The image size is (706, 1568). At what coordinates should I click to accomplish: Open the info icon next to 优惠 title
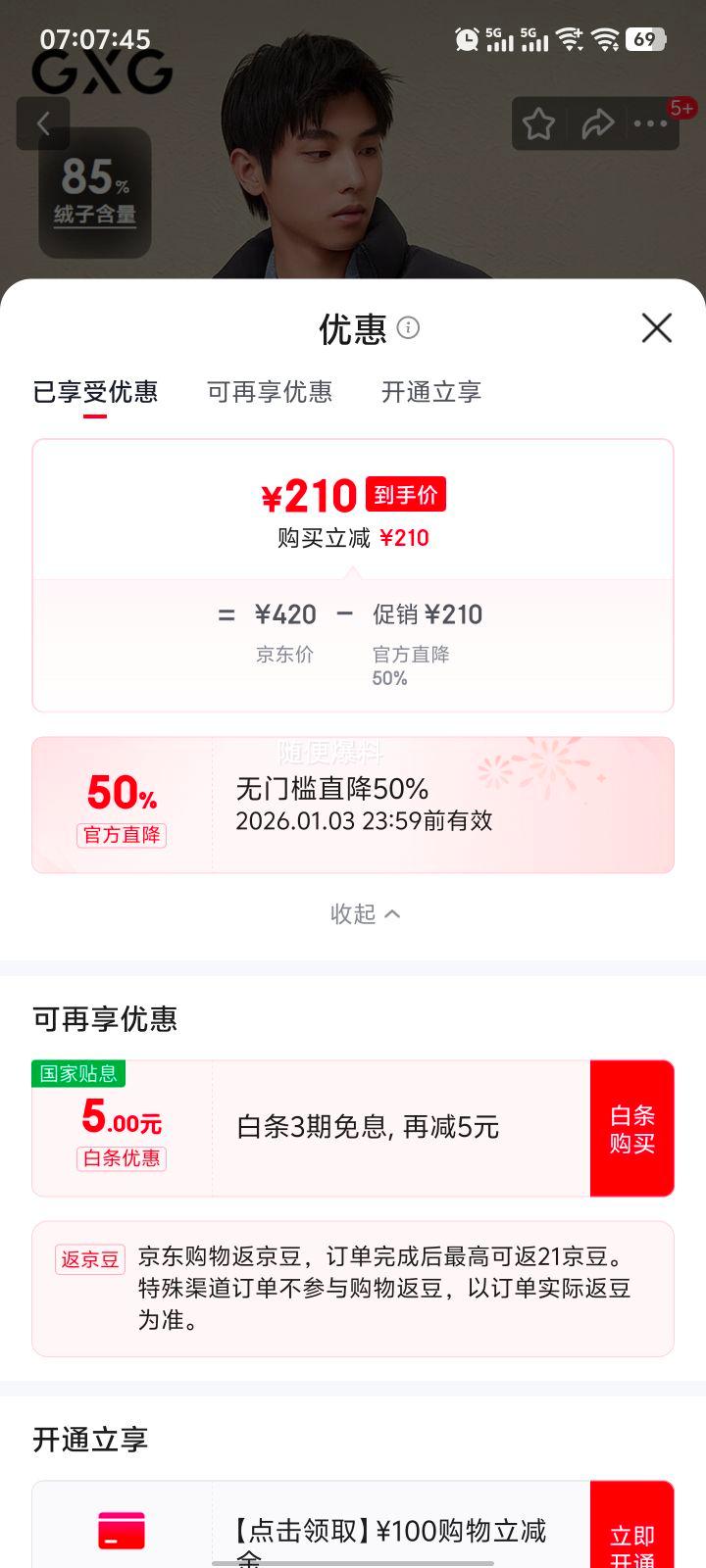[409, 329]
